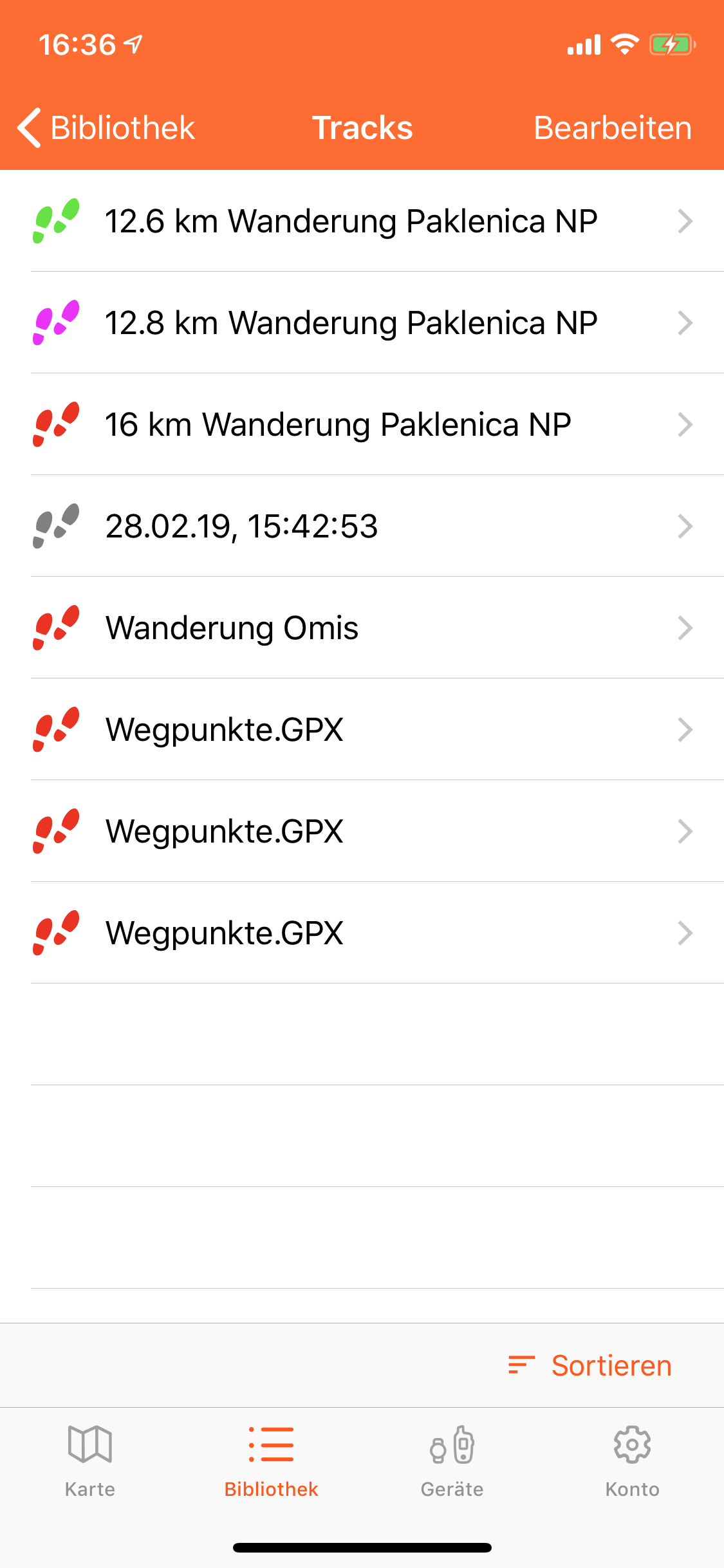Image resolution: width=724 pixels, height=1568 pixels.
Task: Tap Bearbeiten to edit tracks
Action: pos(613,127)
